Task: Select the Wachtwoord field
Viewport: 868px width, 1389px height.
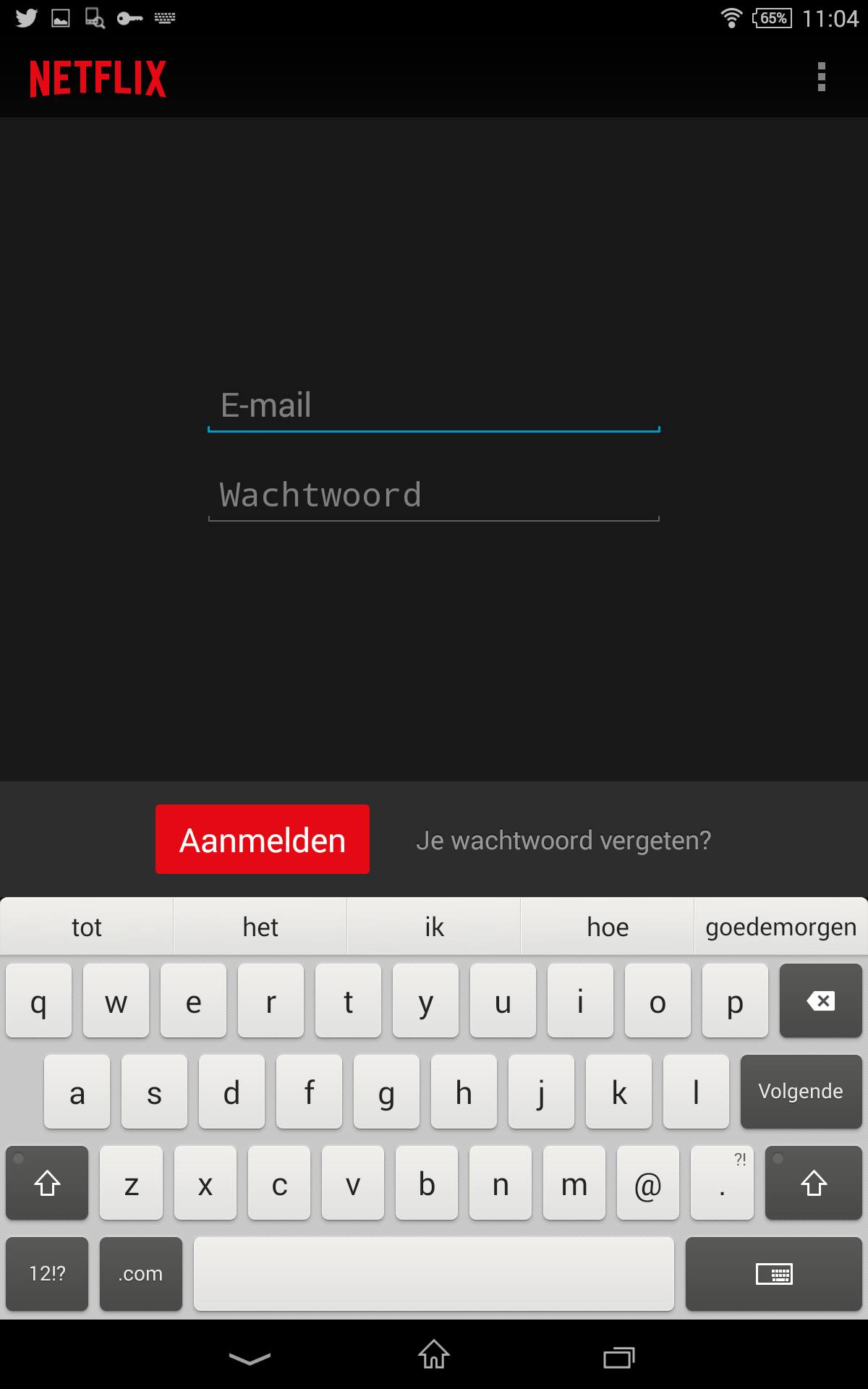Action: tap(433, 496)
